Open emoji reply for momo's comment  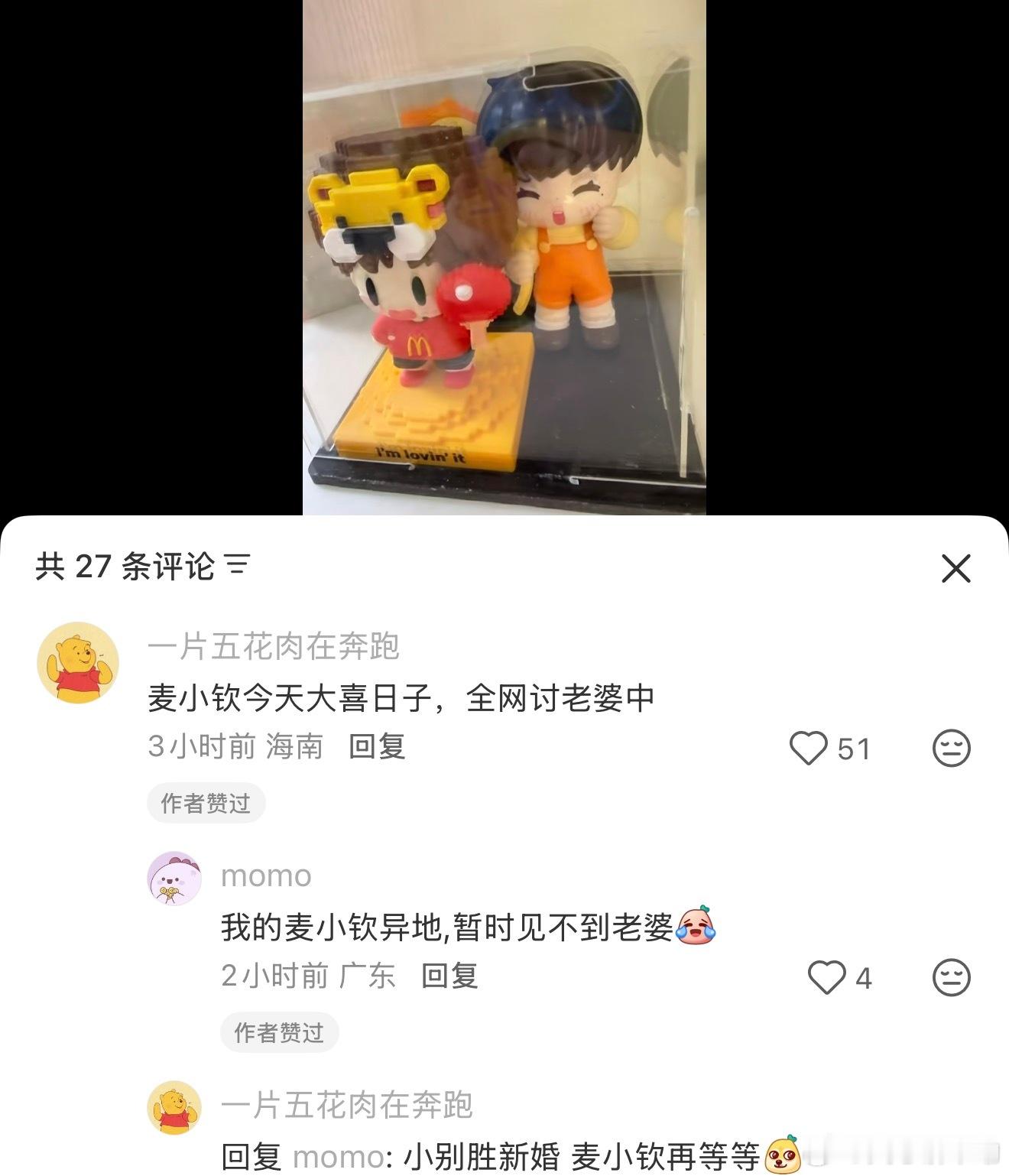pyautogui.click(x=950, y=977)
